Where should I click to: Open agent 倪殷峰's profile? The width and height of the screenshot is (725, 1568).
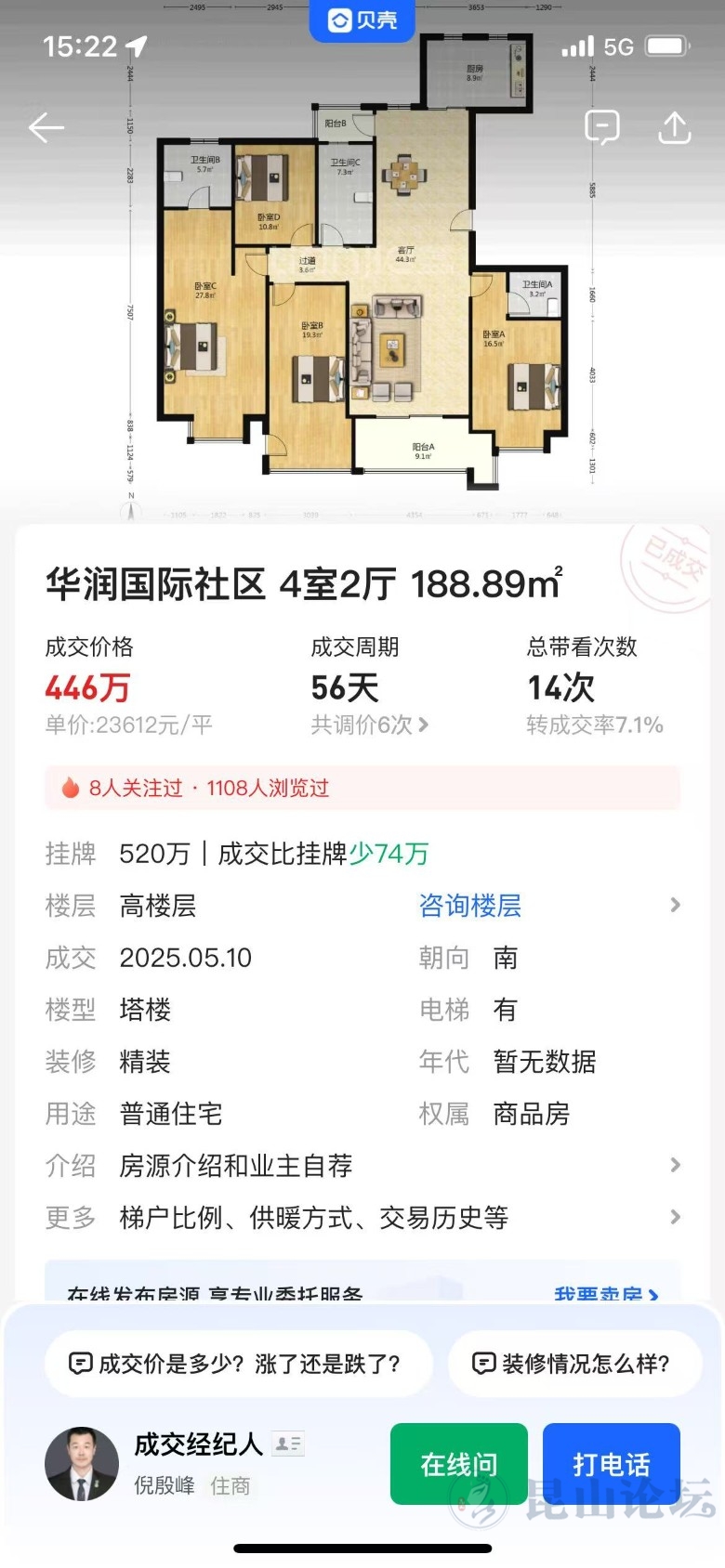(82, 1464)
